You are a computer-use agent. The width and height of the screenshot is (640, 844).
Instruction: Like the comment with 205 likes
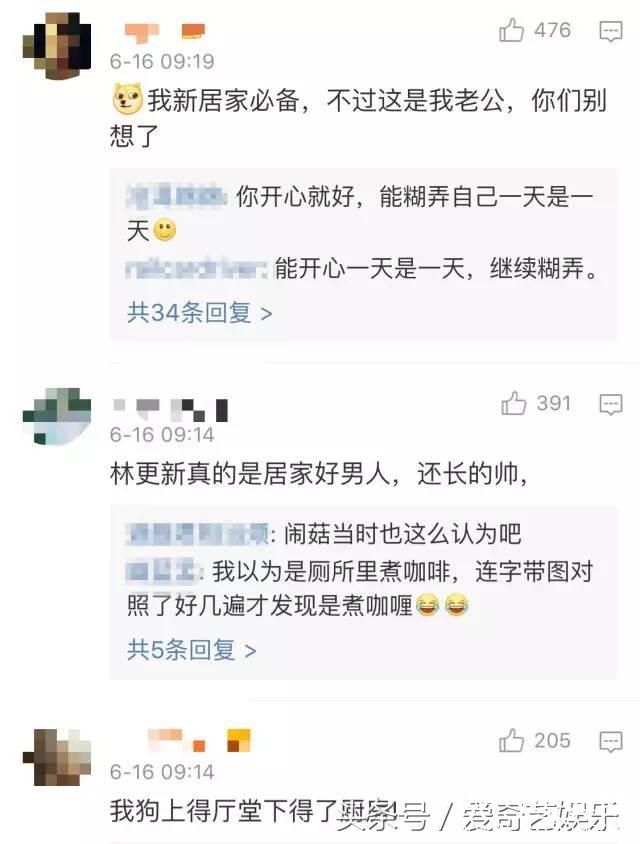pos(512,741)
